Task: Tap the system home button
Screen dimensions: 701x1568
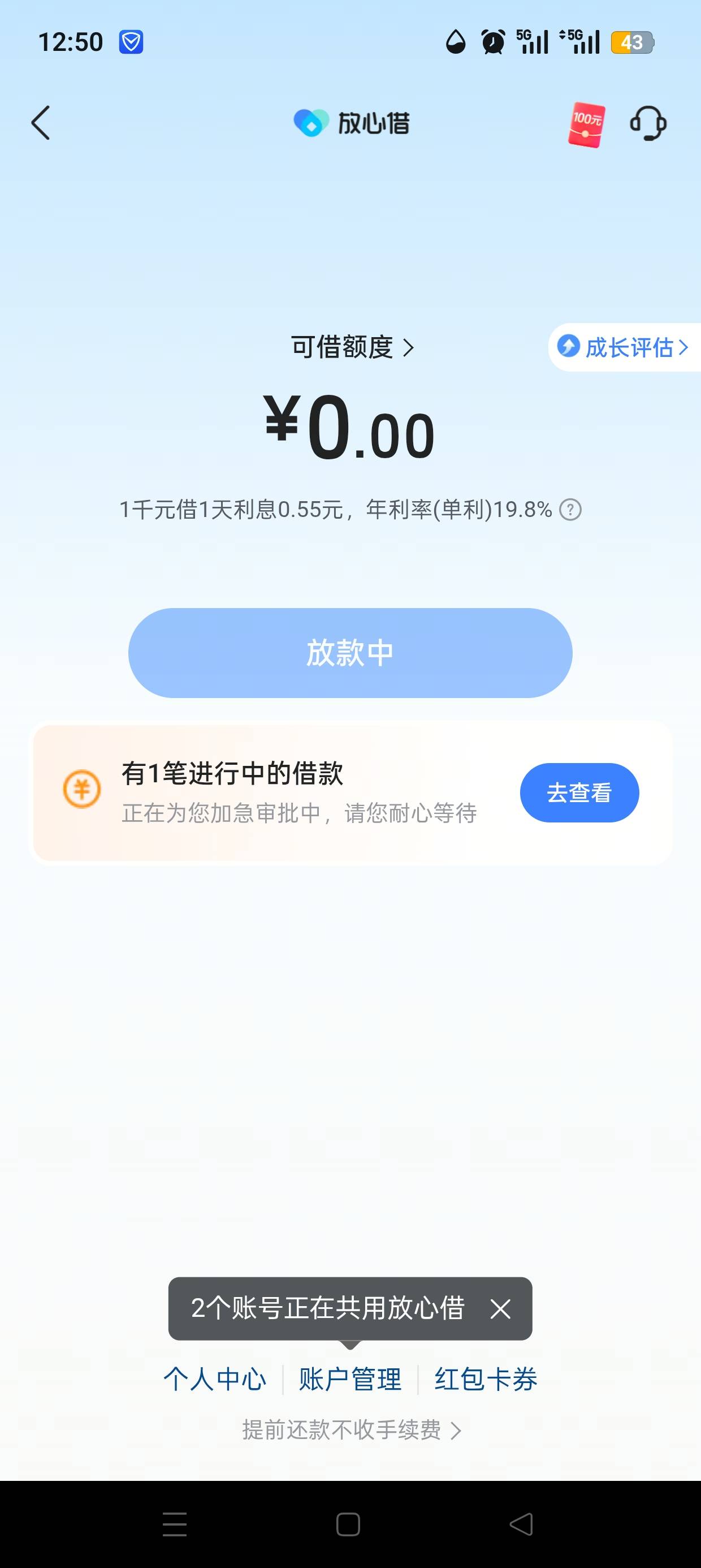Action: [348, 1525]
